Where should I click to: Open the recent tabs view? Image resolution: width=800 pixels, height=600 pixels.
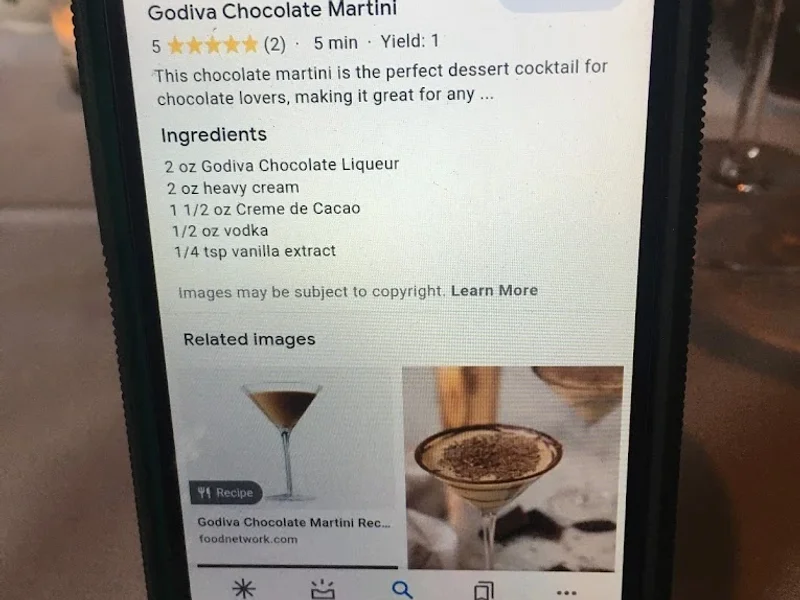pos(484,590)
